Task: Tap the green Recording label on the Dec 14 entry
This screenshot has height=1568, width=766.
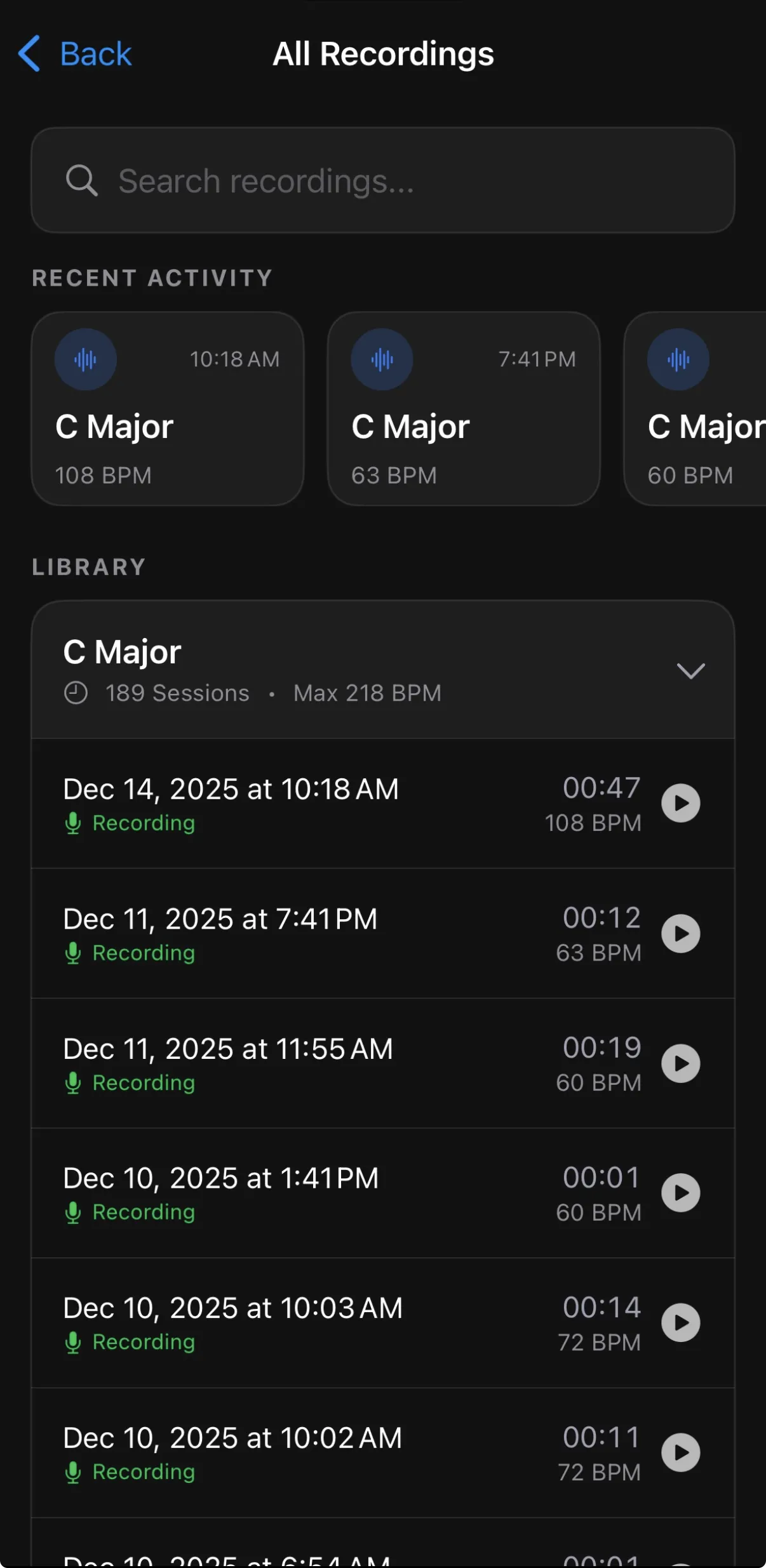Action: [144, 823]
